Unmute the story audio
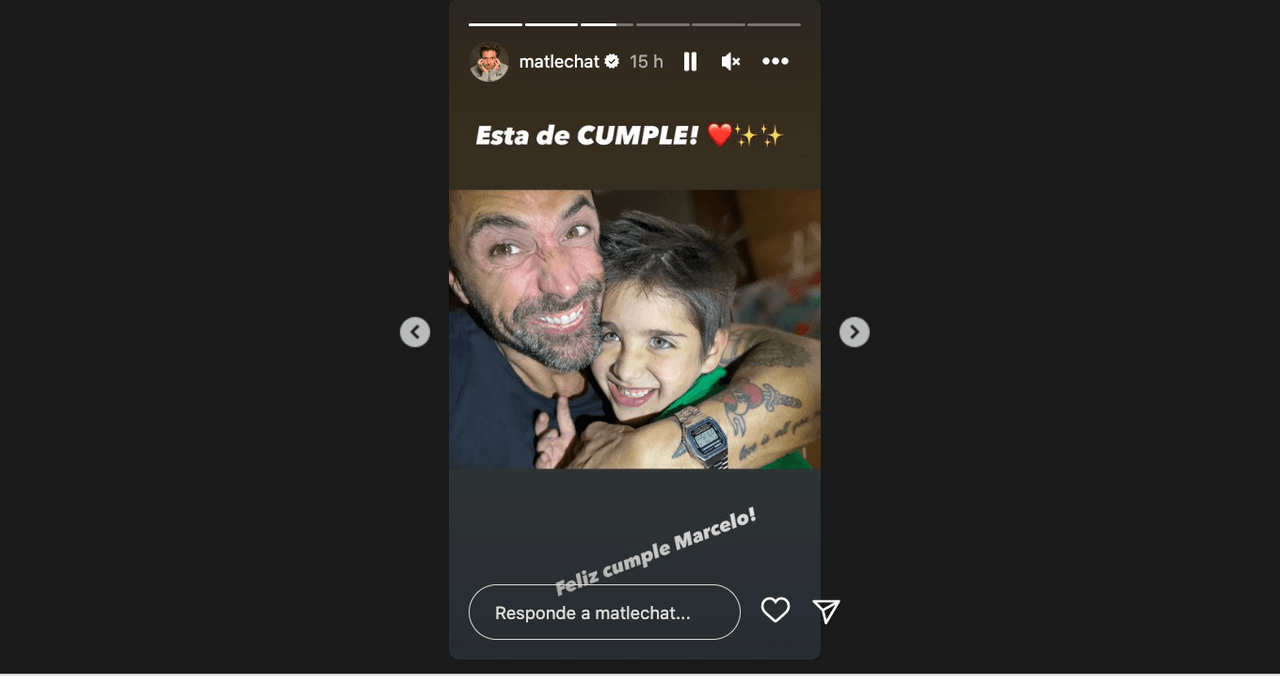 coord(731,62)
